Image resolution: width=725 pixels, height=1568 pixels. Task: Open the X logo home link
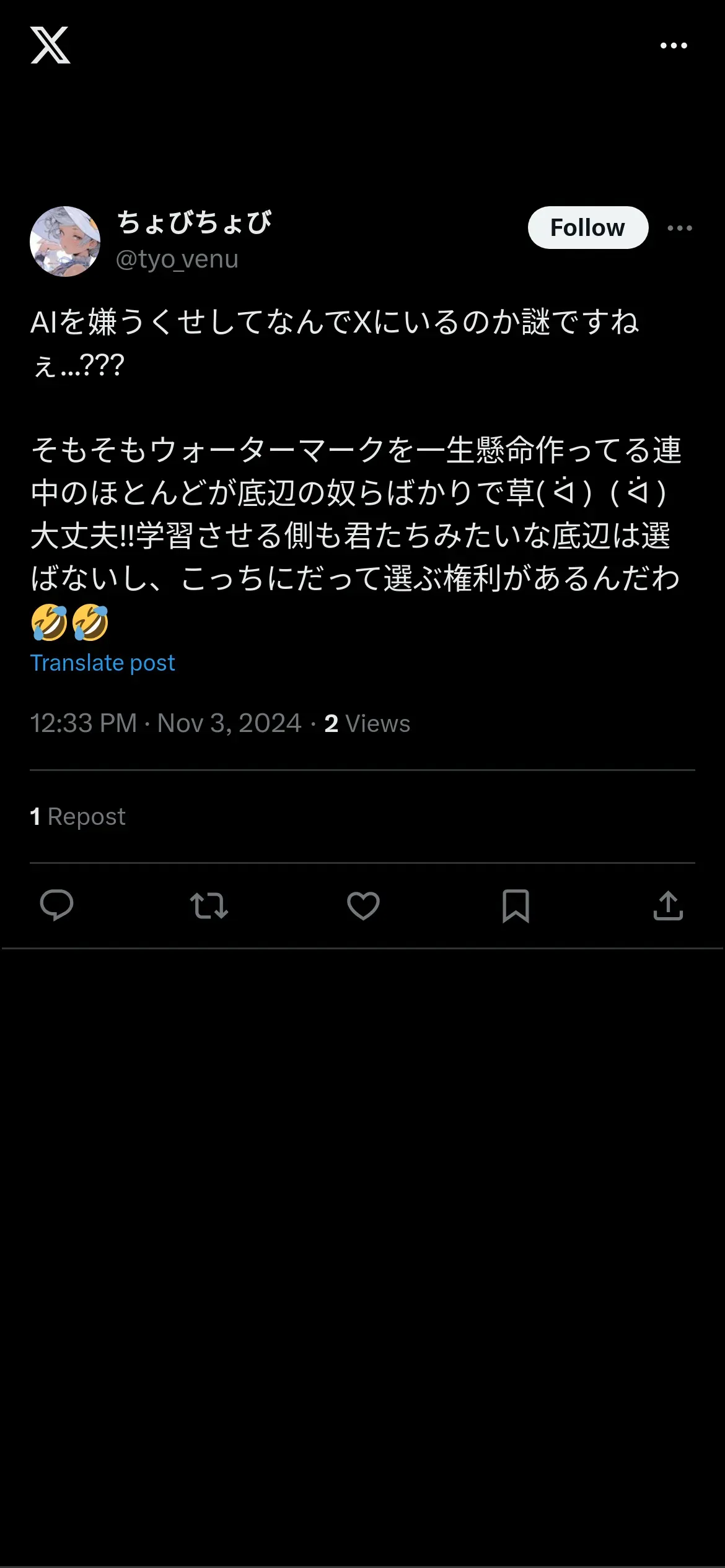pos(50,45)
